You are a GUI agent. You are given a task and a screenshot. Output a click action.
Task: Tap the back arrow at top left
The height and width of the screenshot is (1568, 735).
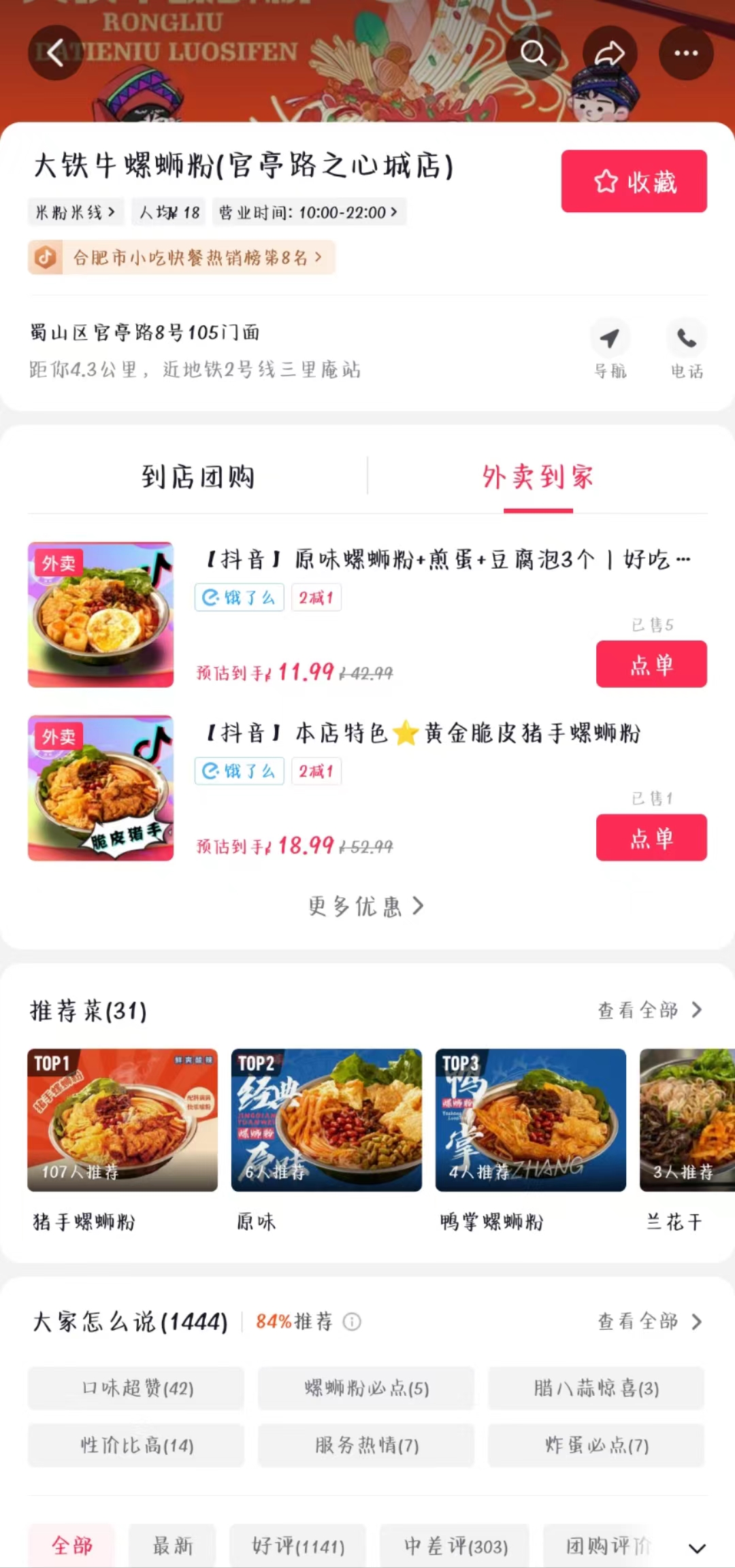[x=56, y=53]
